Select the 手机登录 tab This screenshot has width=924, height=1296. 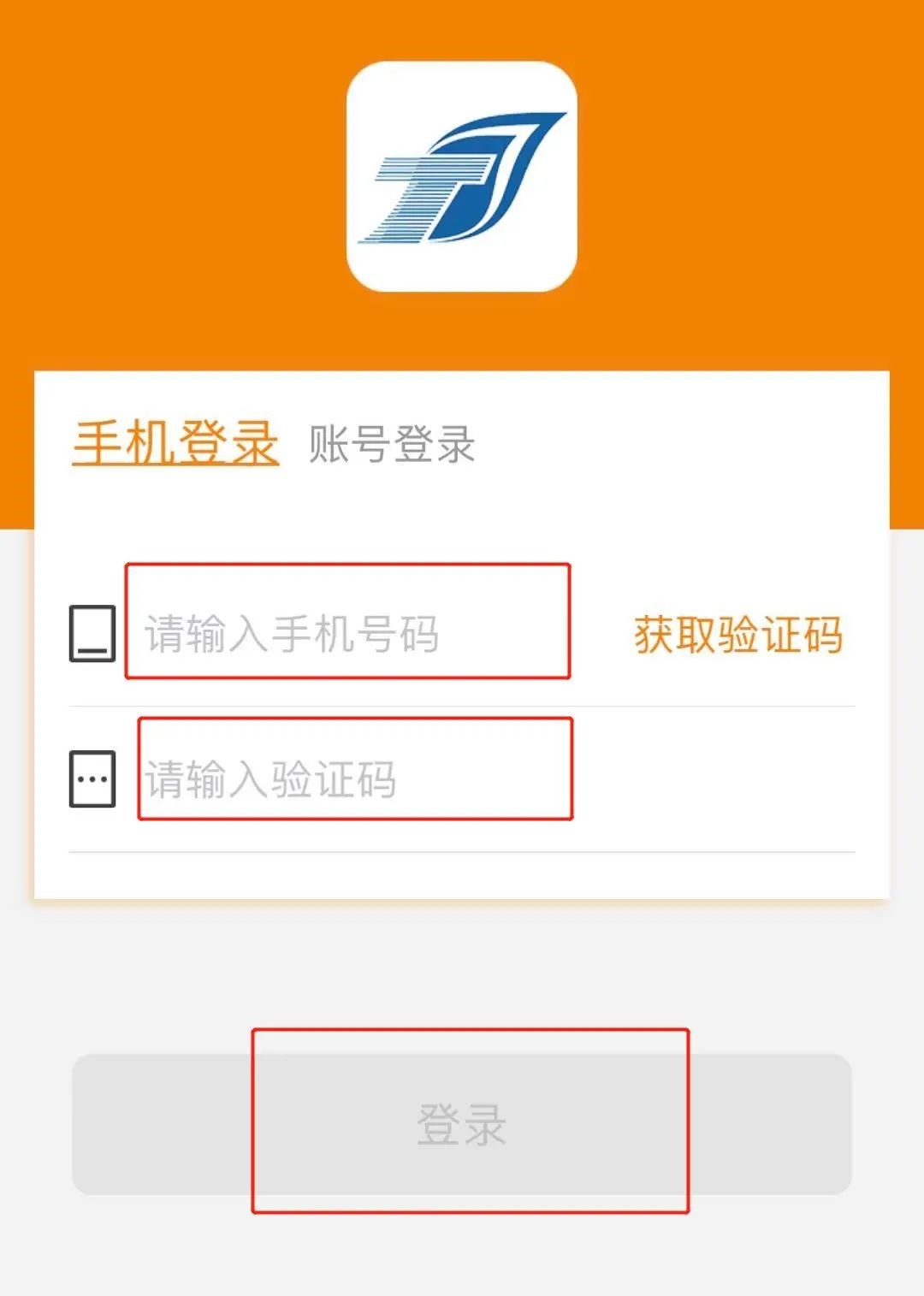coord(176,443)
